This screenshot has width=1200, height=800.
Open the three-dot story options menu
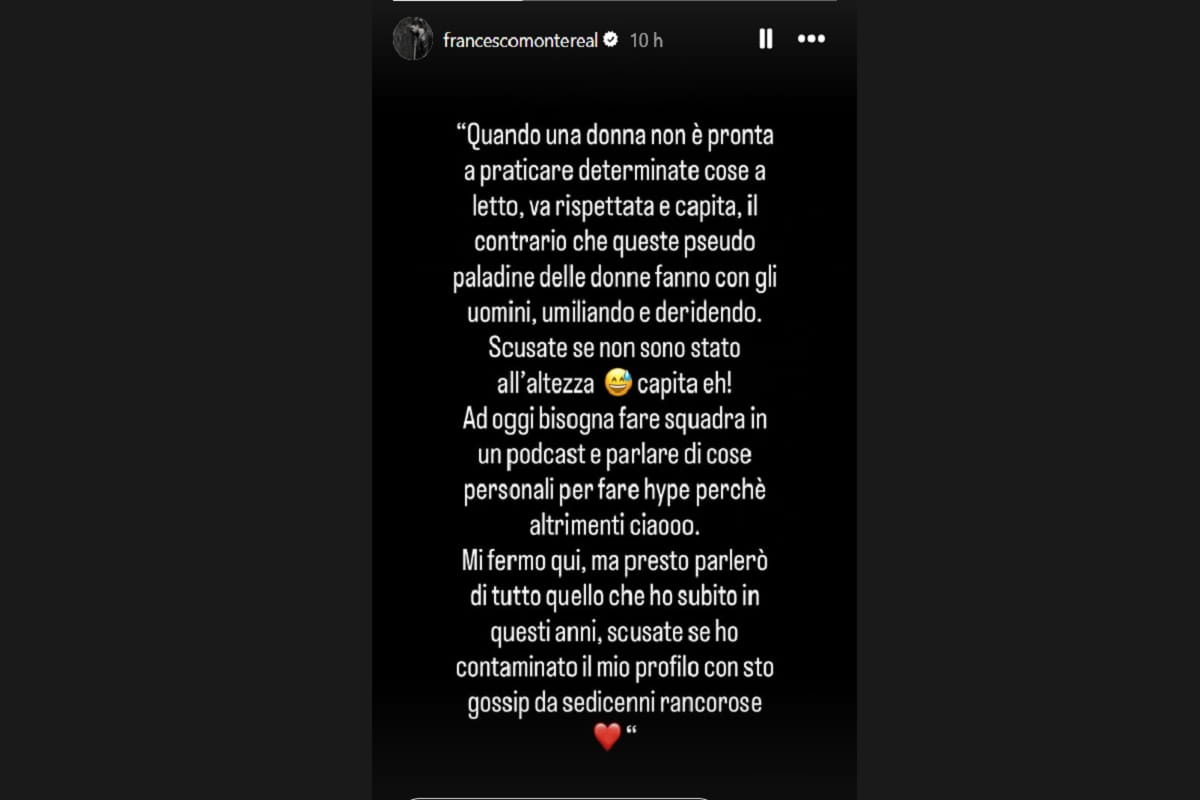coord(811,39)
